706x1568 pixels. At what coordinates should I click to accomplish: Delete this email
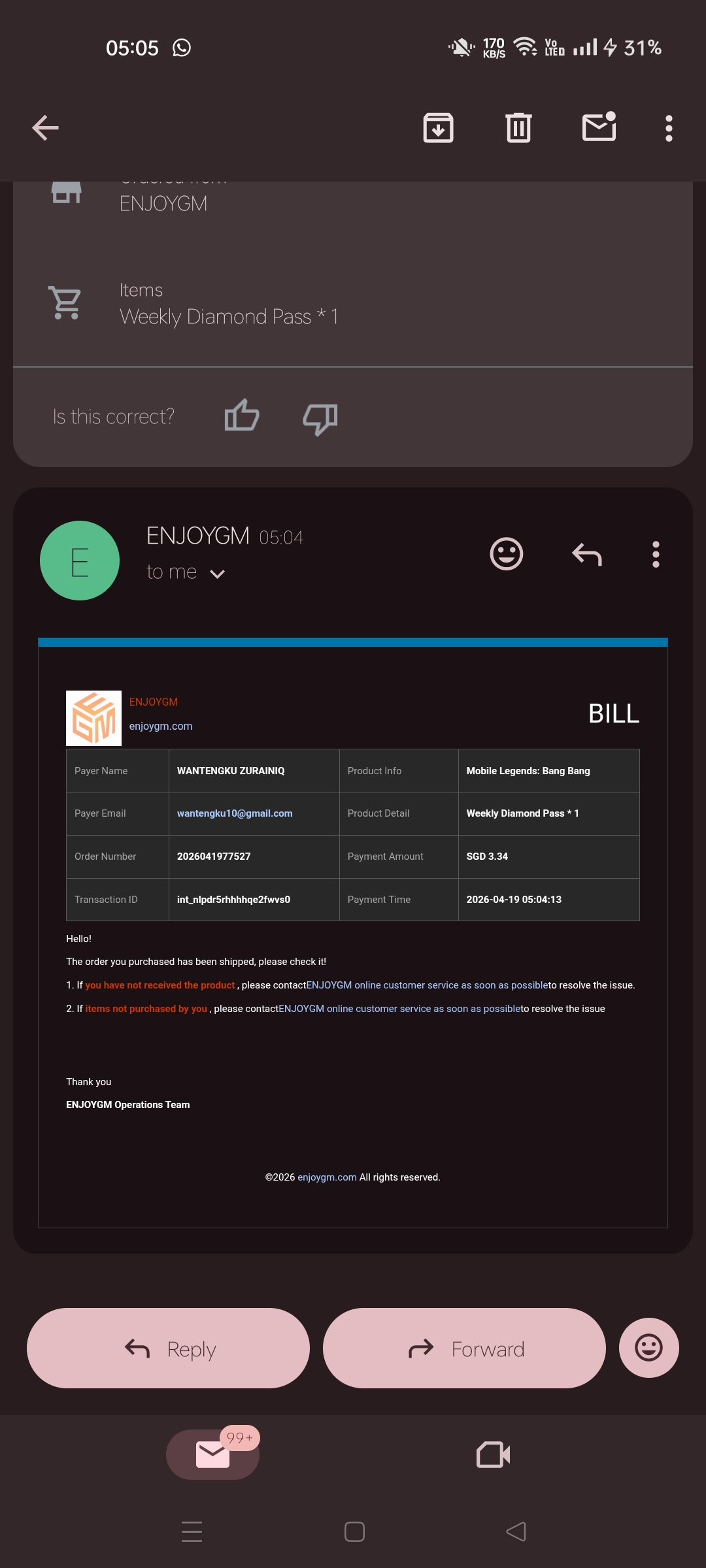click(x=518, y=128)
